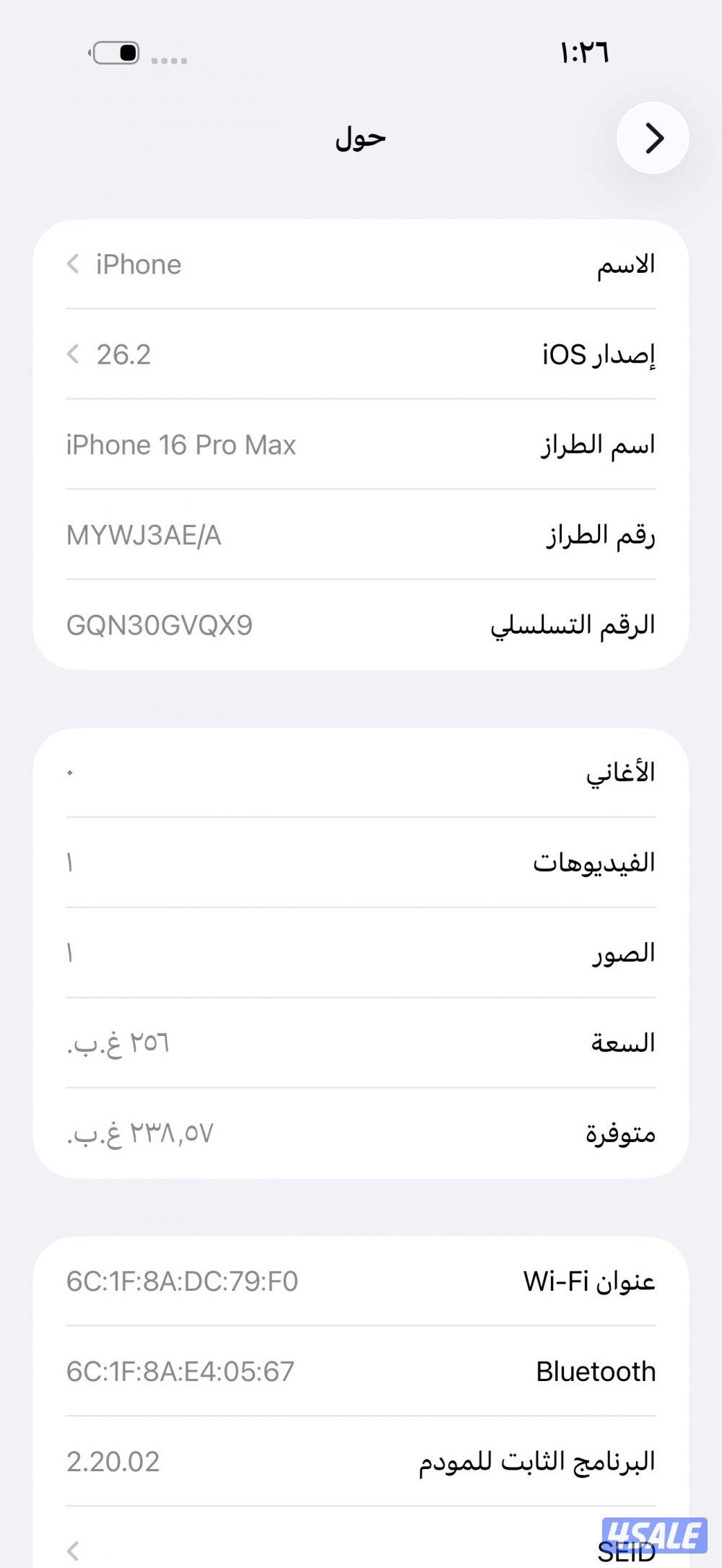The width and height of the screenshot is (722, 1568).
Task: Tap the Bluetooth address row
Action: (361, 1370)
